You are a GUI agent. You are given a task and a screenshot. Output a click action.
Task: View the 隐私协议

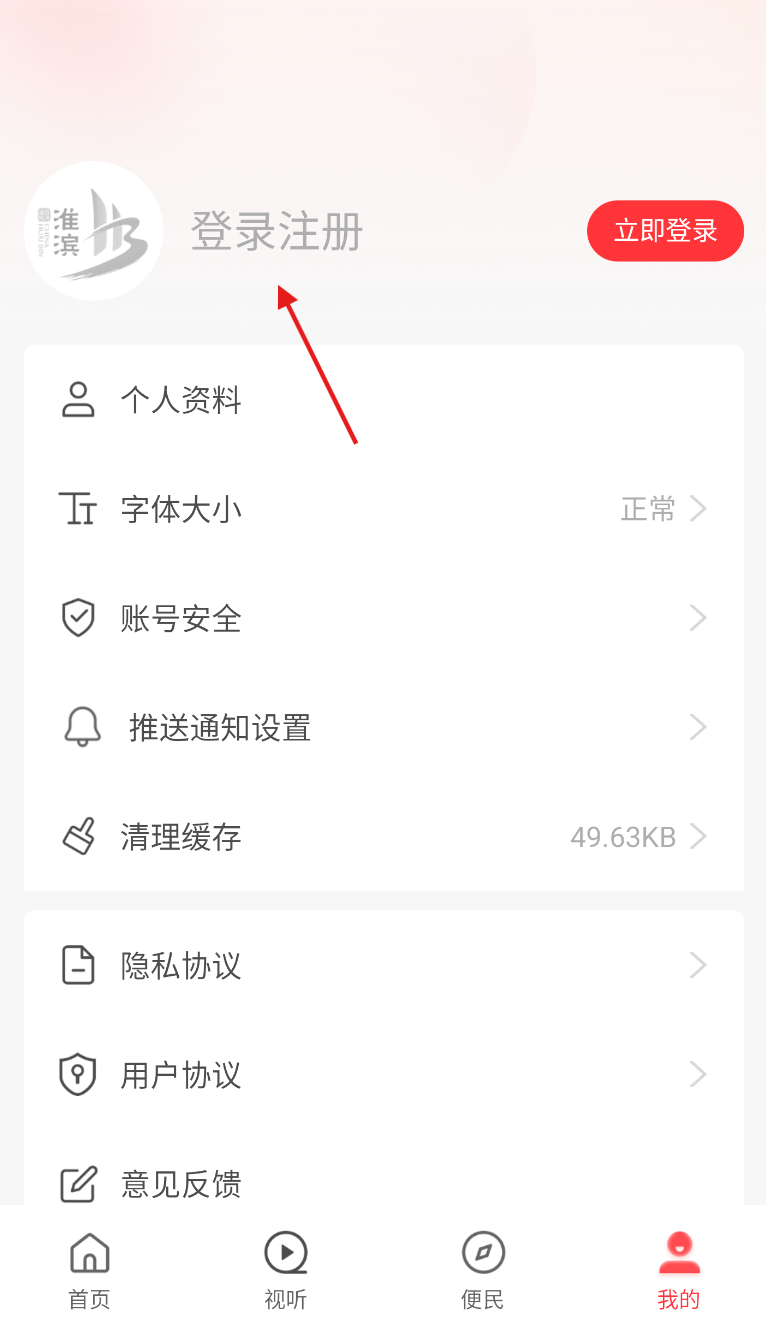384,966
